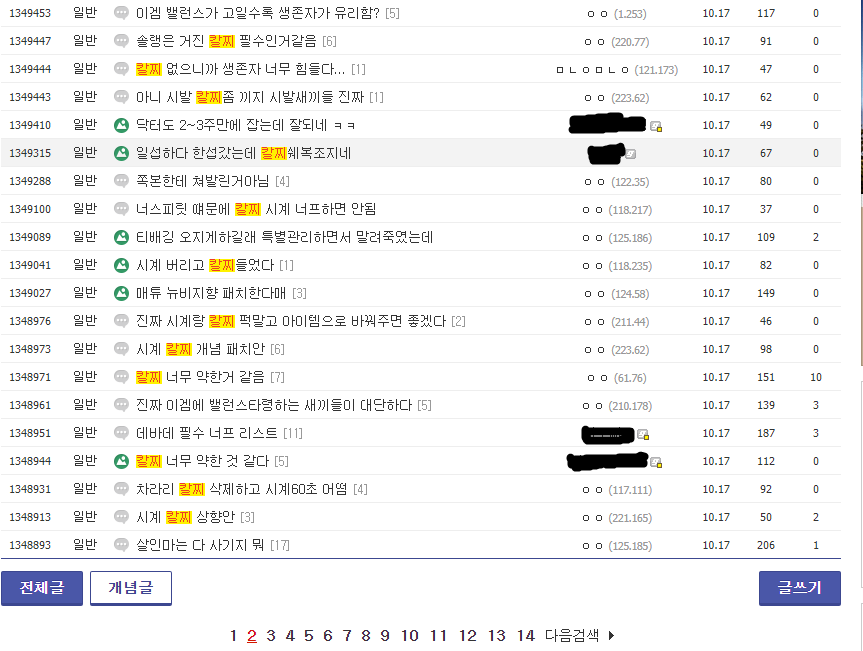Open post 매튜 뉴비지향 패치한다매

pos(211,293)
